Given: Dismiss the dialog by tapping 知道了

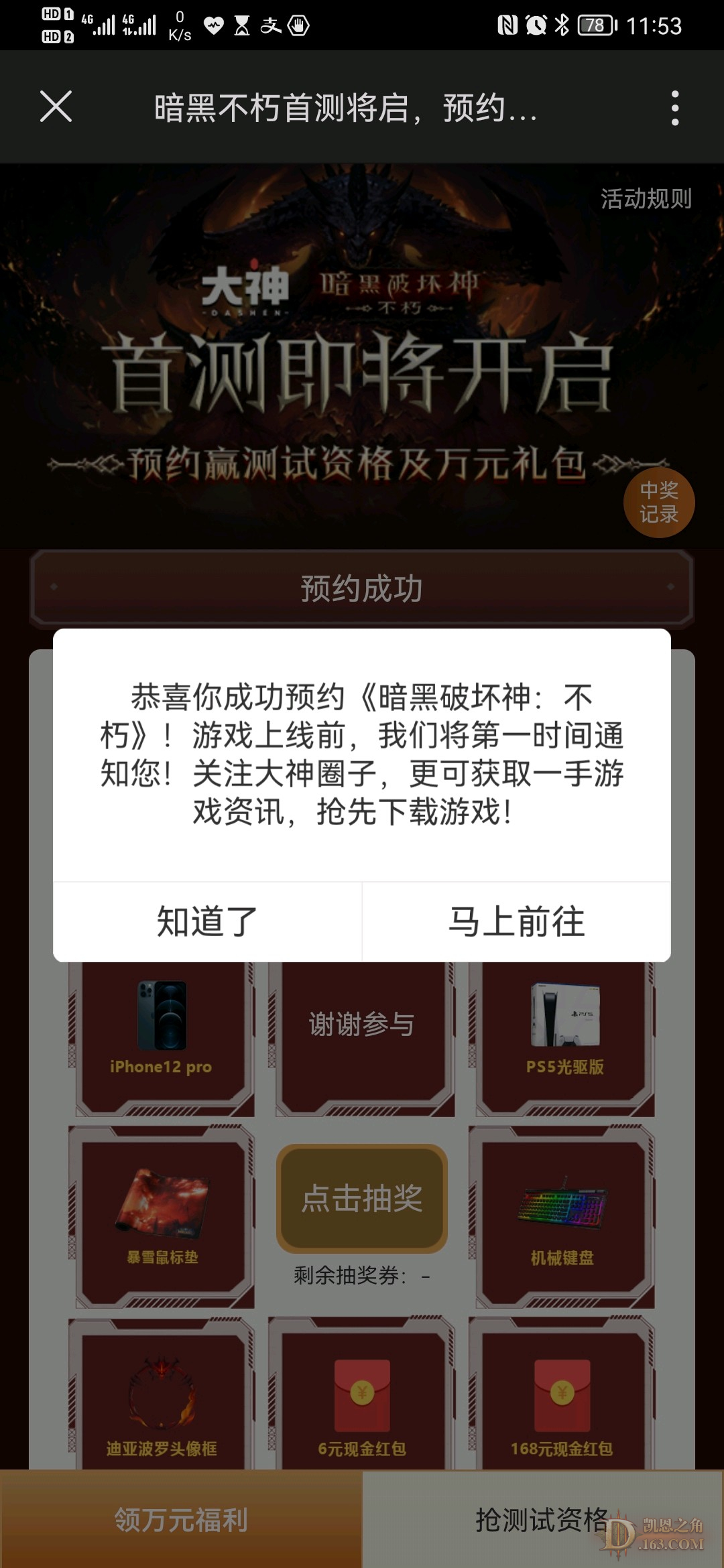Looking at the screenshot, I should [207, 921].
